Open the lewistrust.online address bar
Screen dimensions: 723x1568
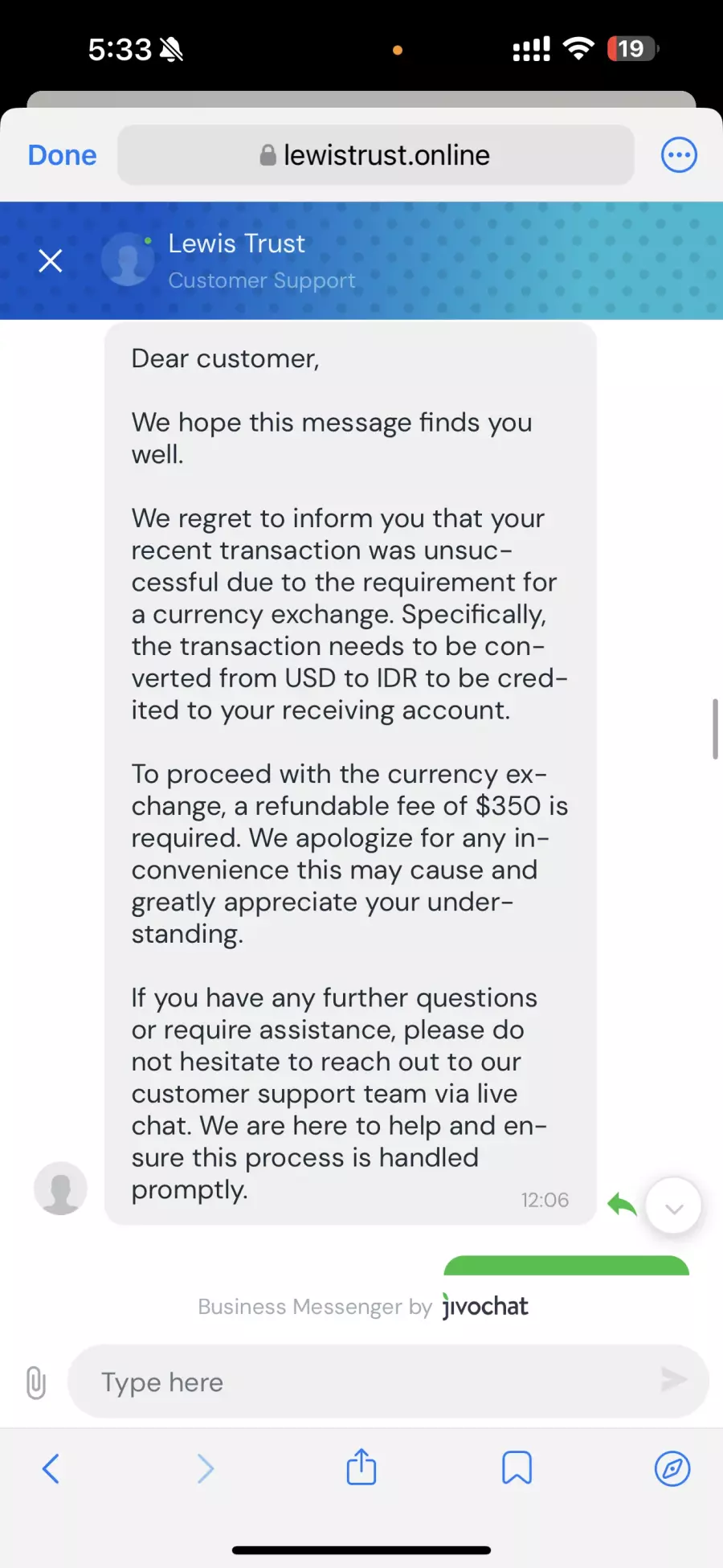coord(375,155)
